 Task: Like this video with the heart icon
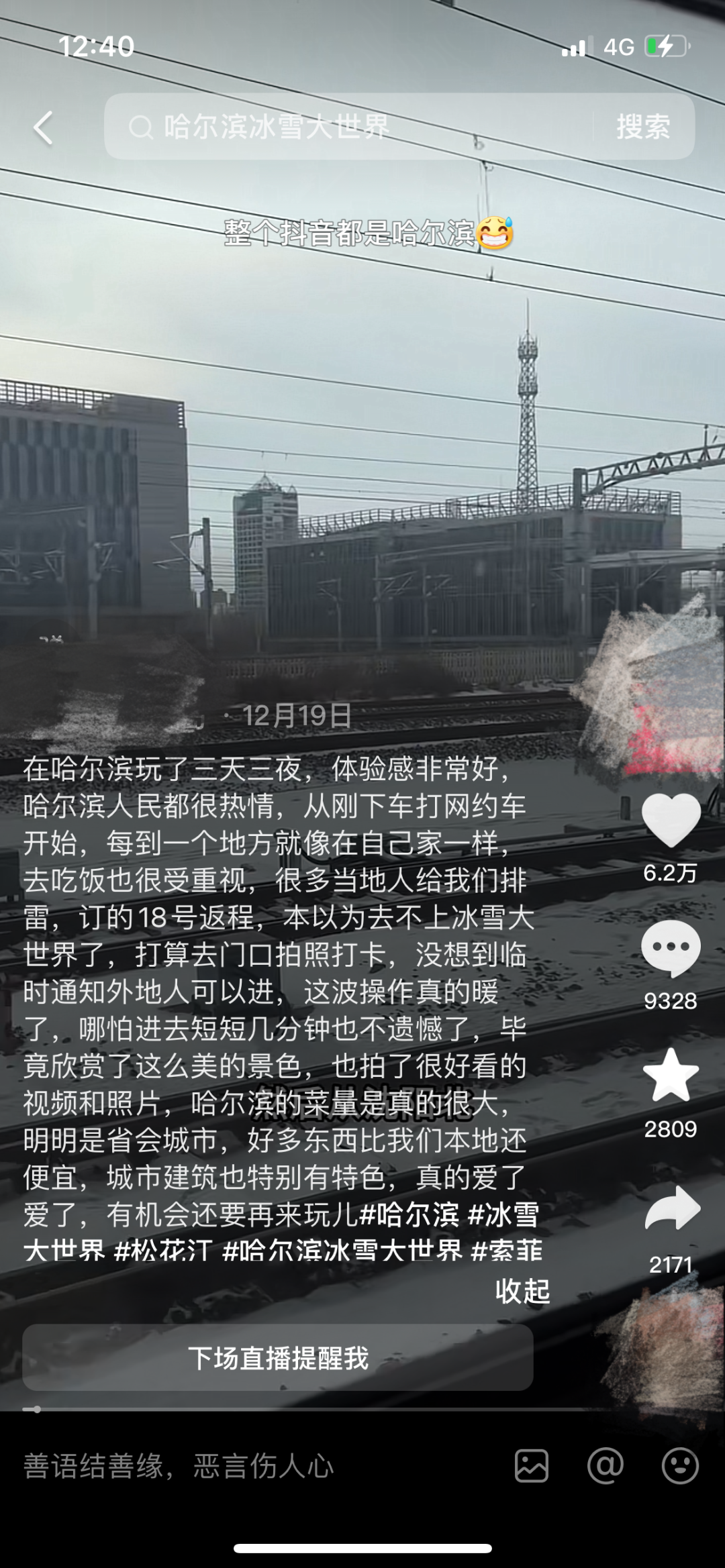(x=671, y=819)
